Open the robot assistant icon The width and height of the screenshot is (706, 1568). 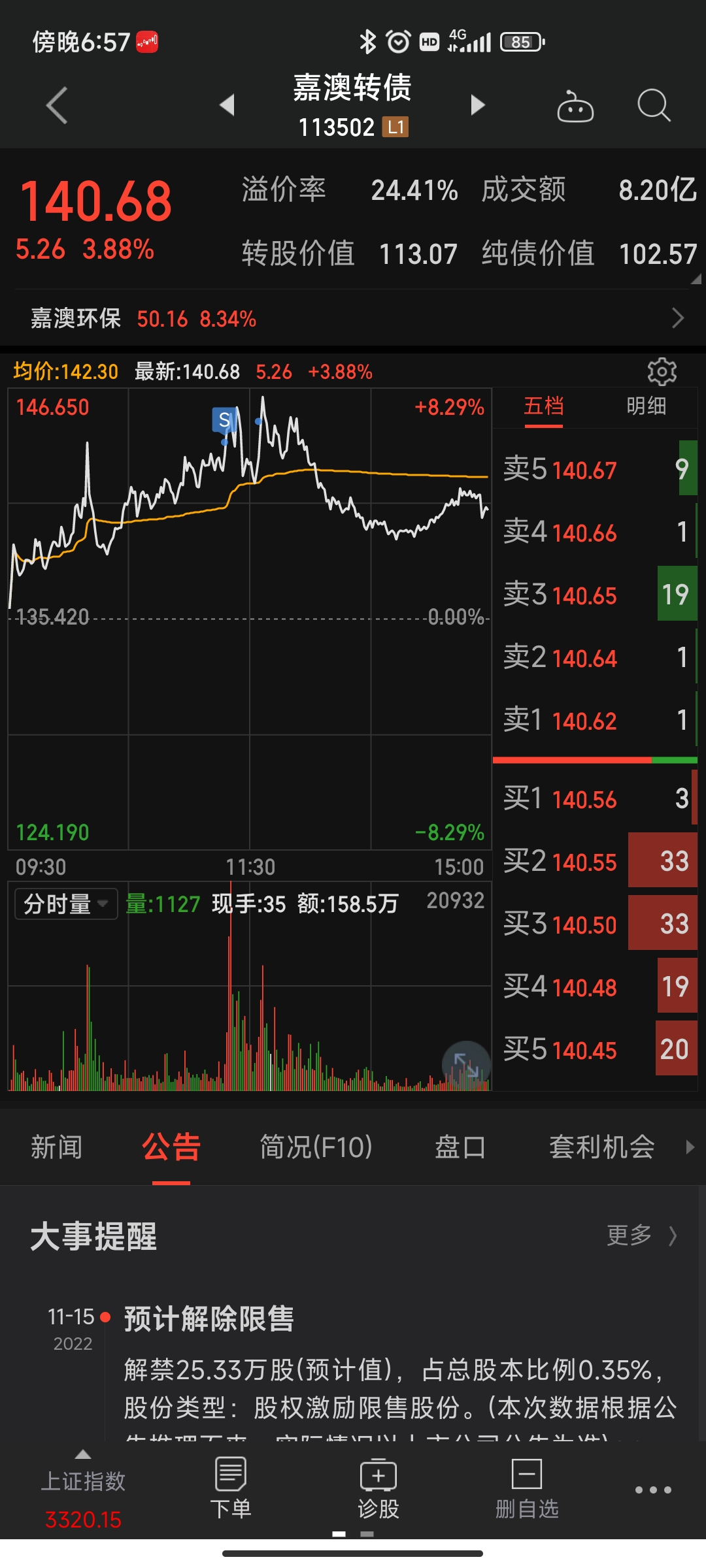coord(575,106)
